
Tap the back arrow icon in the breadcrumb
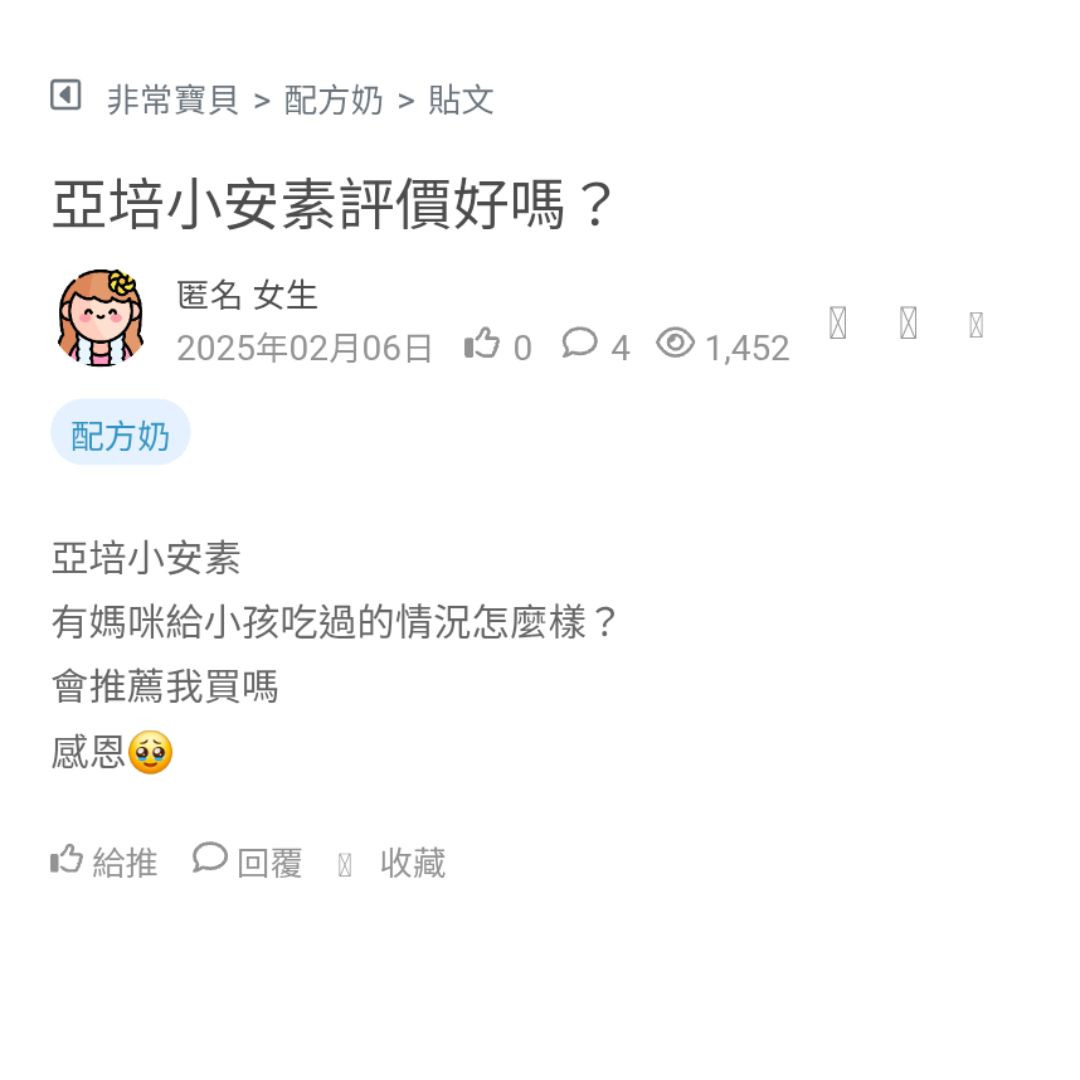65,96
